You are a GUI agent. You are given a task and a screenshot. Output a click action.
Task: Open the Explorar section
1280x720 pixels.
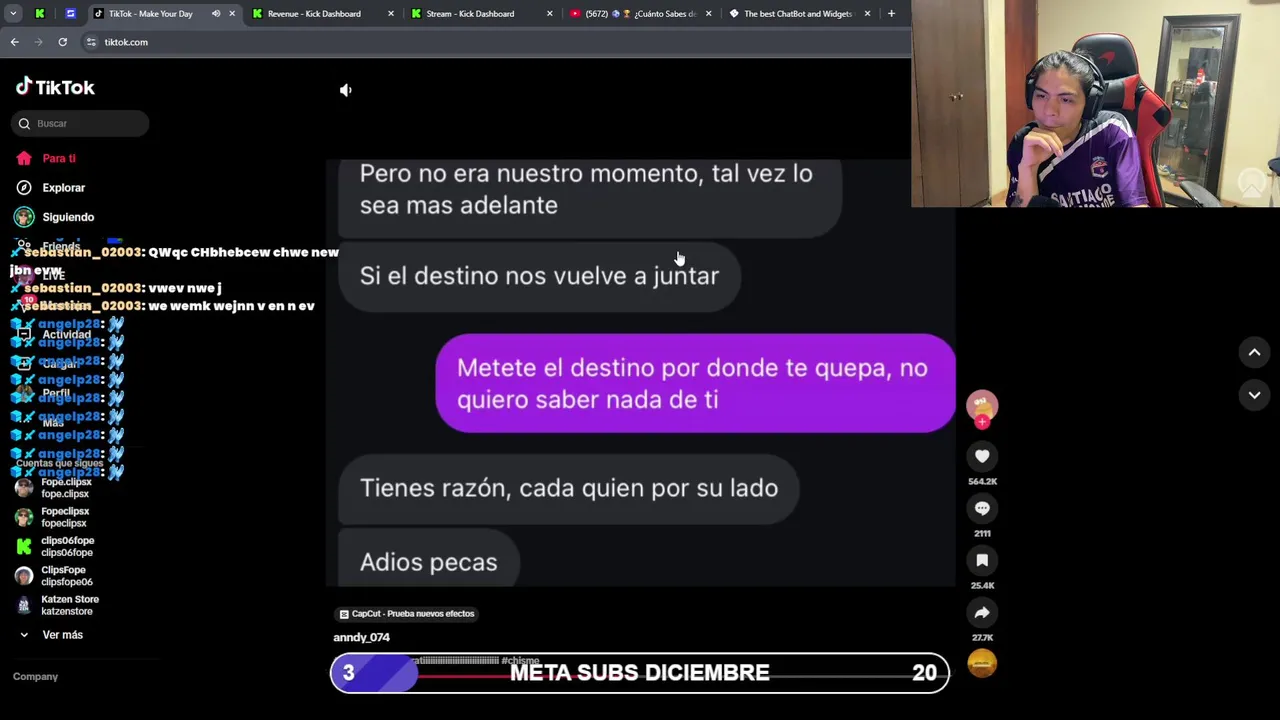click(63, 187)
